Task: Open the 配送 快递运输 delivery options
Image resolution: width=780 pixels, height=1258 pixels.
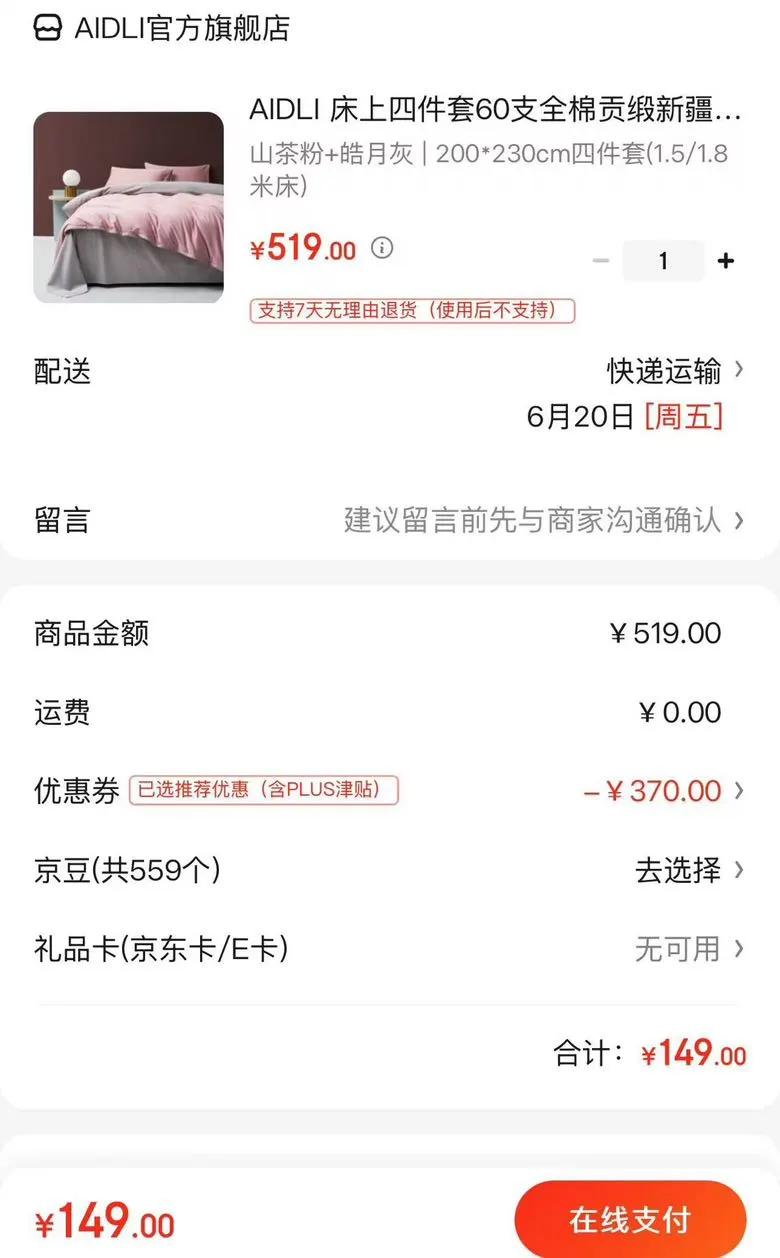Action: pyautogui.click(x=675, y=371)
